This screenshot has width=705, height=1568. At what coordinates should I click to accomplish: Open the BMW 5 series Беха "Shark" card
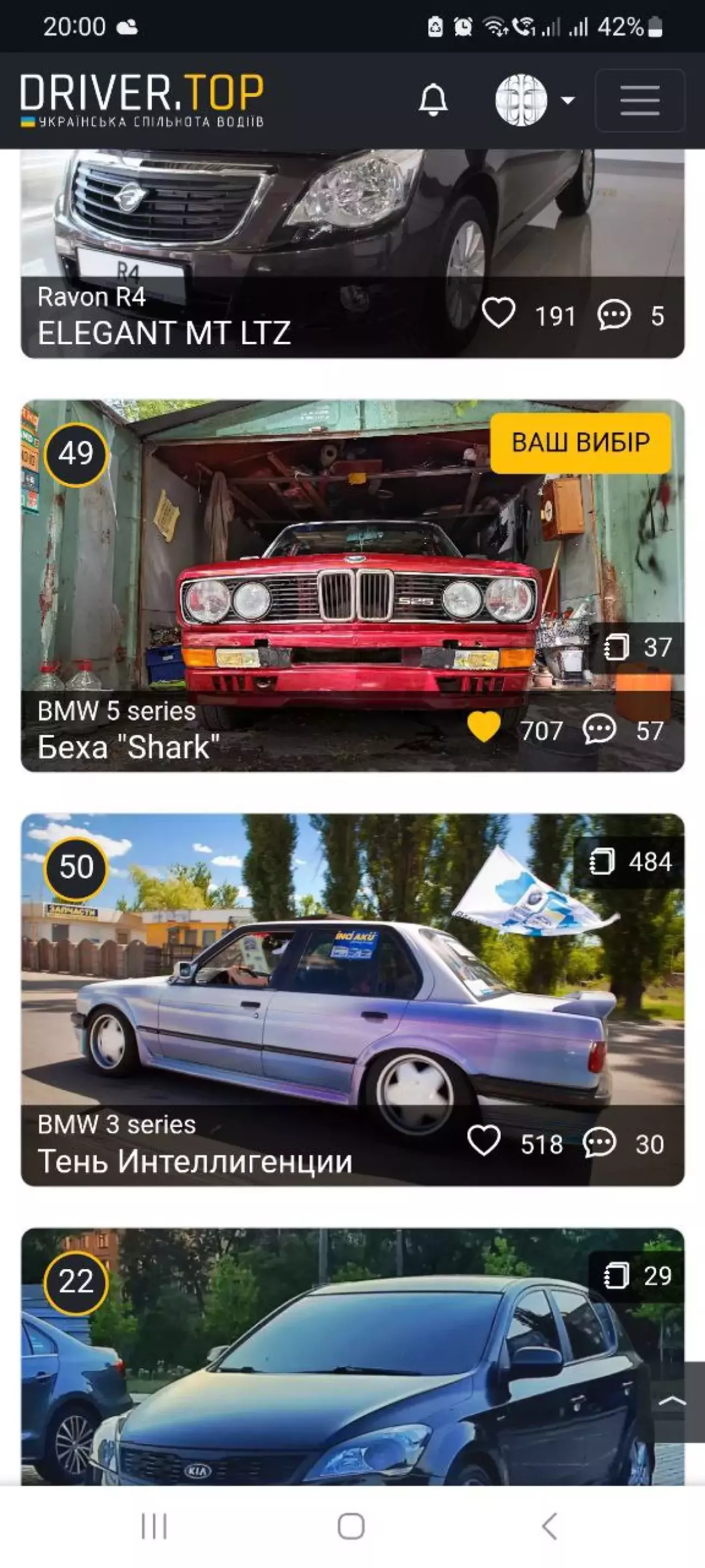[x=353, y=586]
